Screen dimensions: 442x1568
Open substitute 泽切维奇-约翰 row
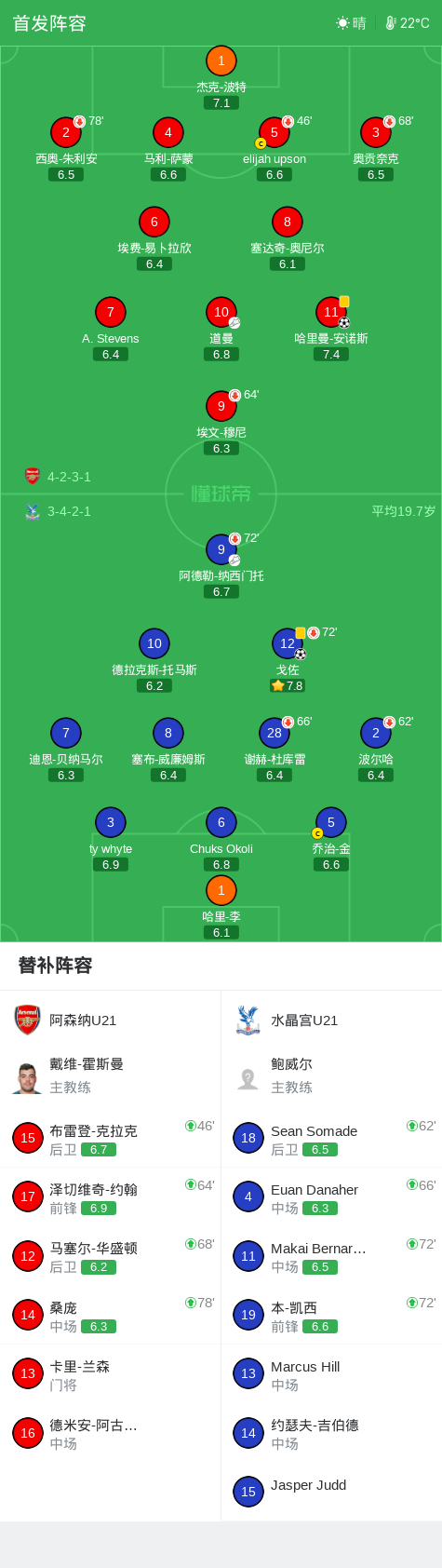coord(111,1196)
